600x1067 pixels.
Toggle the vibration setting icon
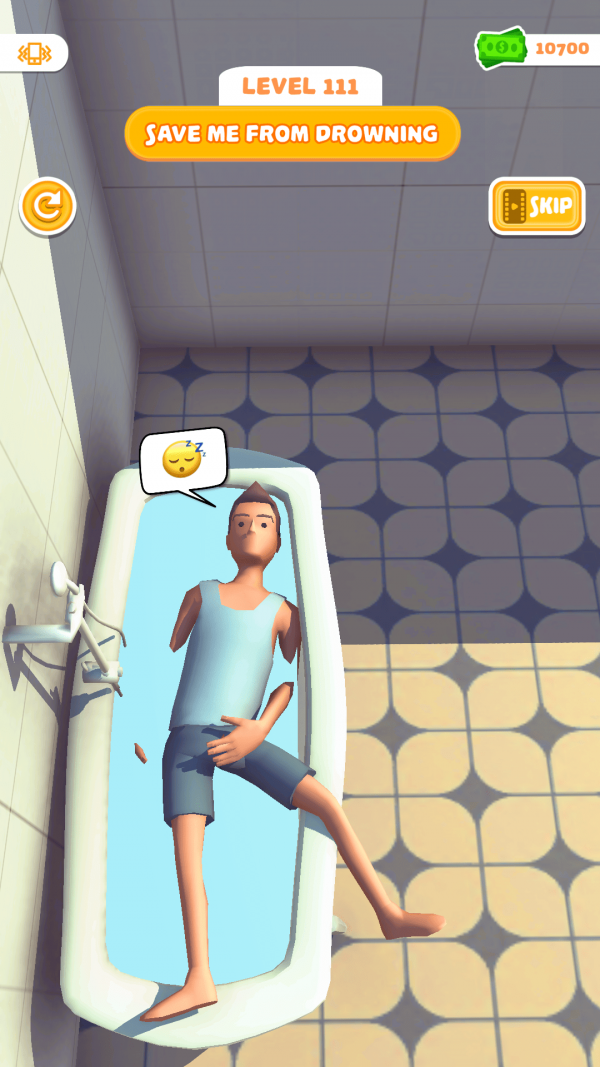click(35, 53)
